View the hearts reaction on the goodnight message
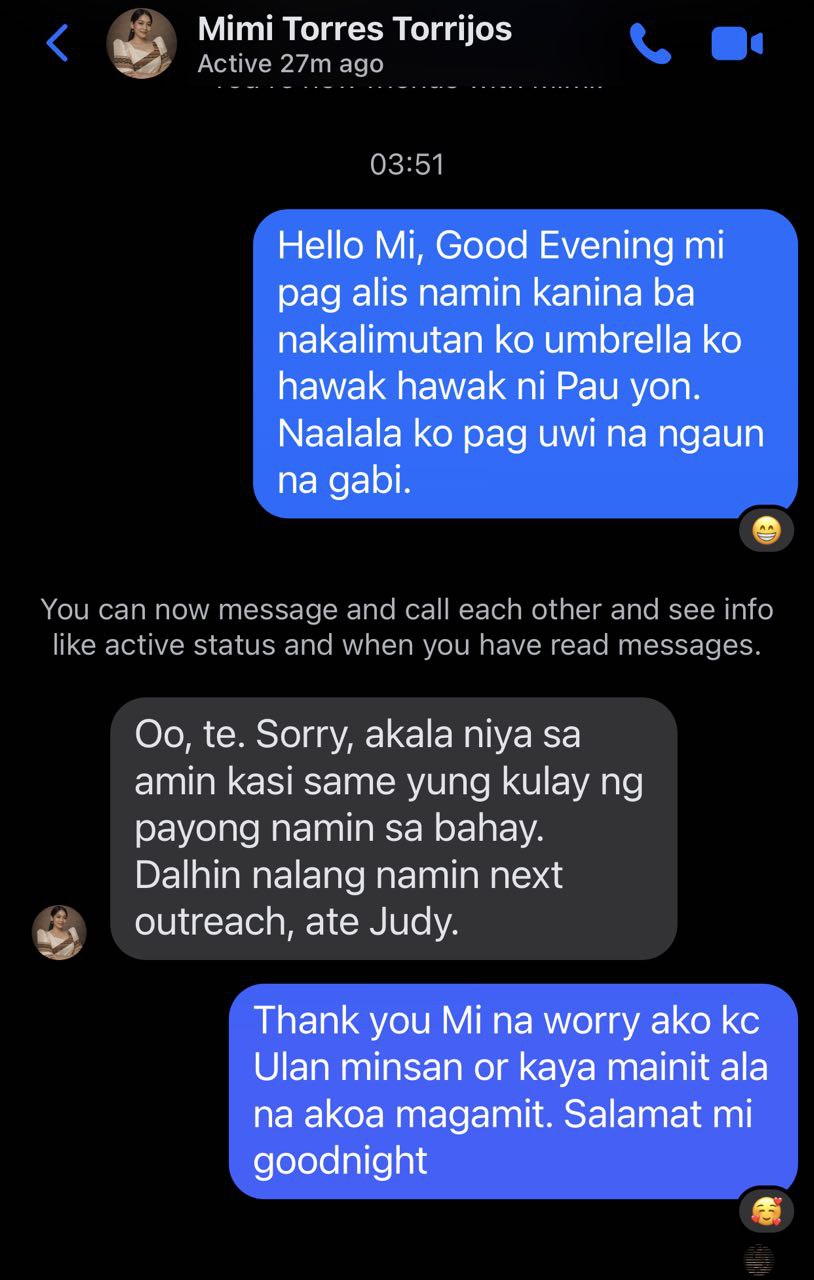This screenshot has width=814, height=1280. 766,1212
